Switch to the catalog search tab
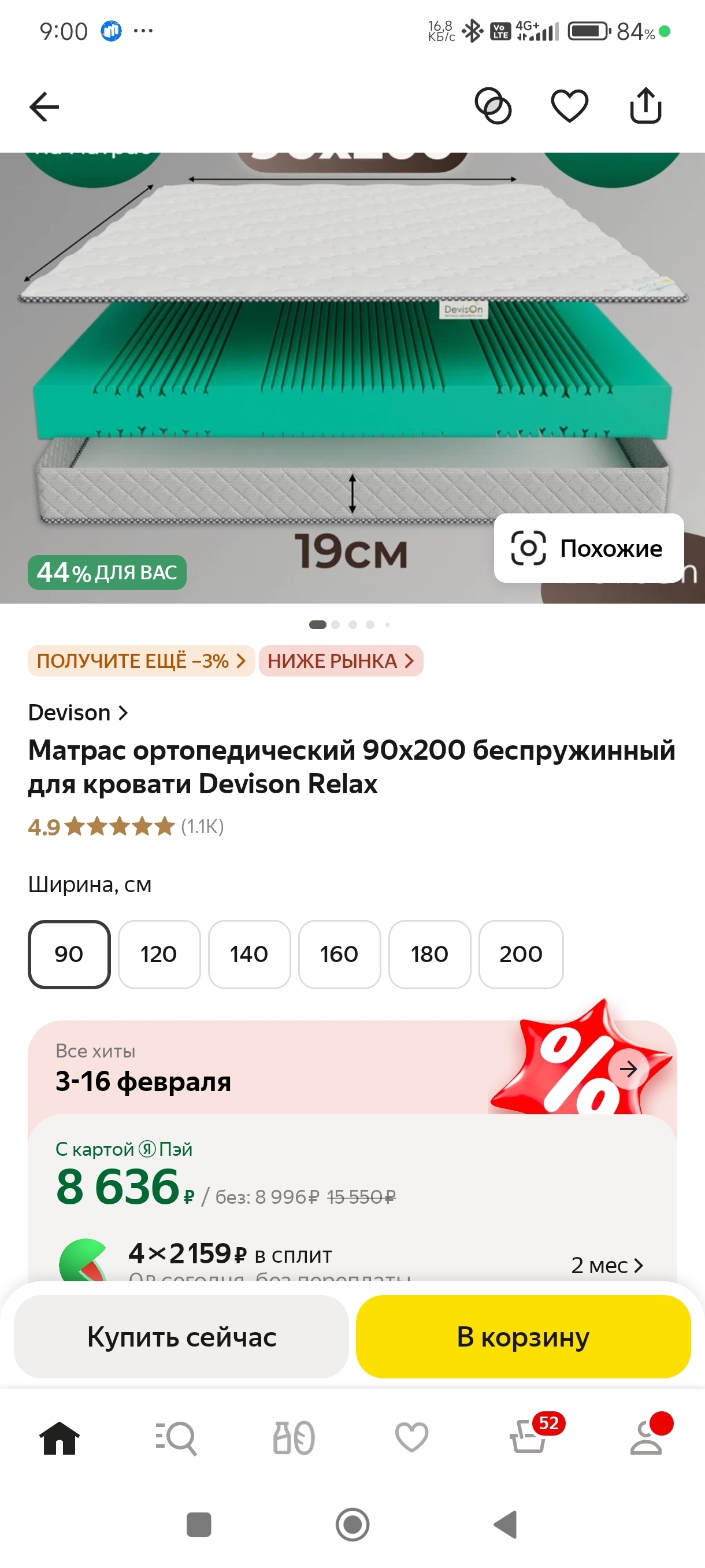Screen dimensions: 705x1568 click(176, 1438)
